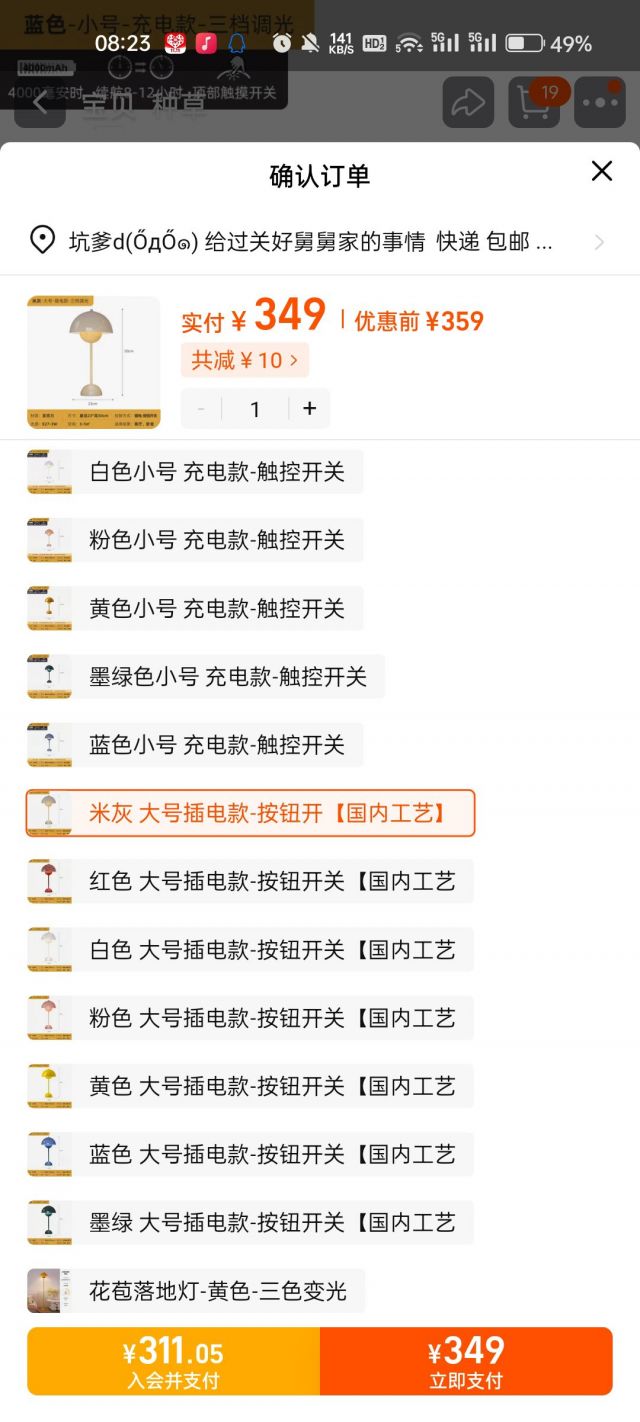Select 红色 大号插电款-按钮开关 variant

click(x=251, y=881)
